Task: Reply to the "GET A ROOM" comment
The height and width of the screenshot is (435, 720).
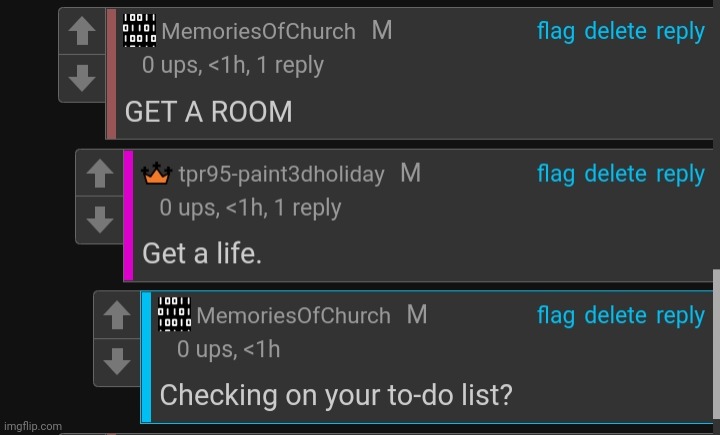Action: pos(680,31)
